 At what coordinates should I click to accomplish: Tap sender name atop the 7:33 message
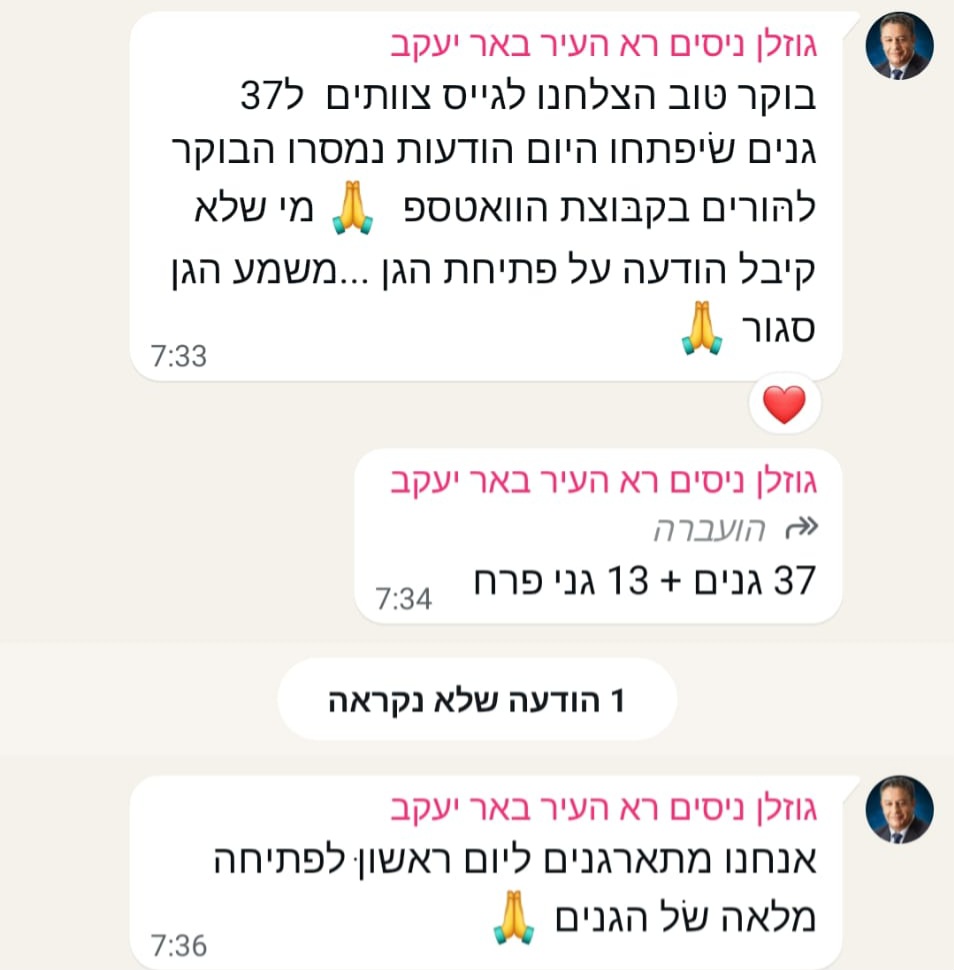click(x=603, y=45)
